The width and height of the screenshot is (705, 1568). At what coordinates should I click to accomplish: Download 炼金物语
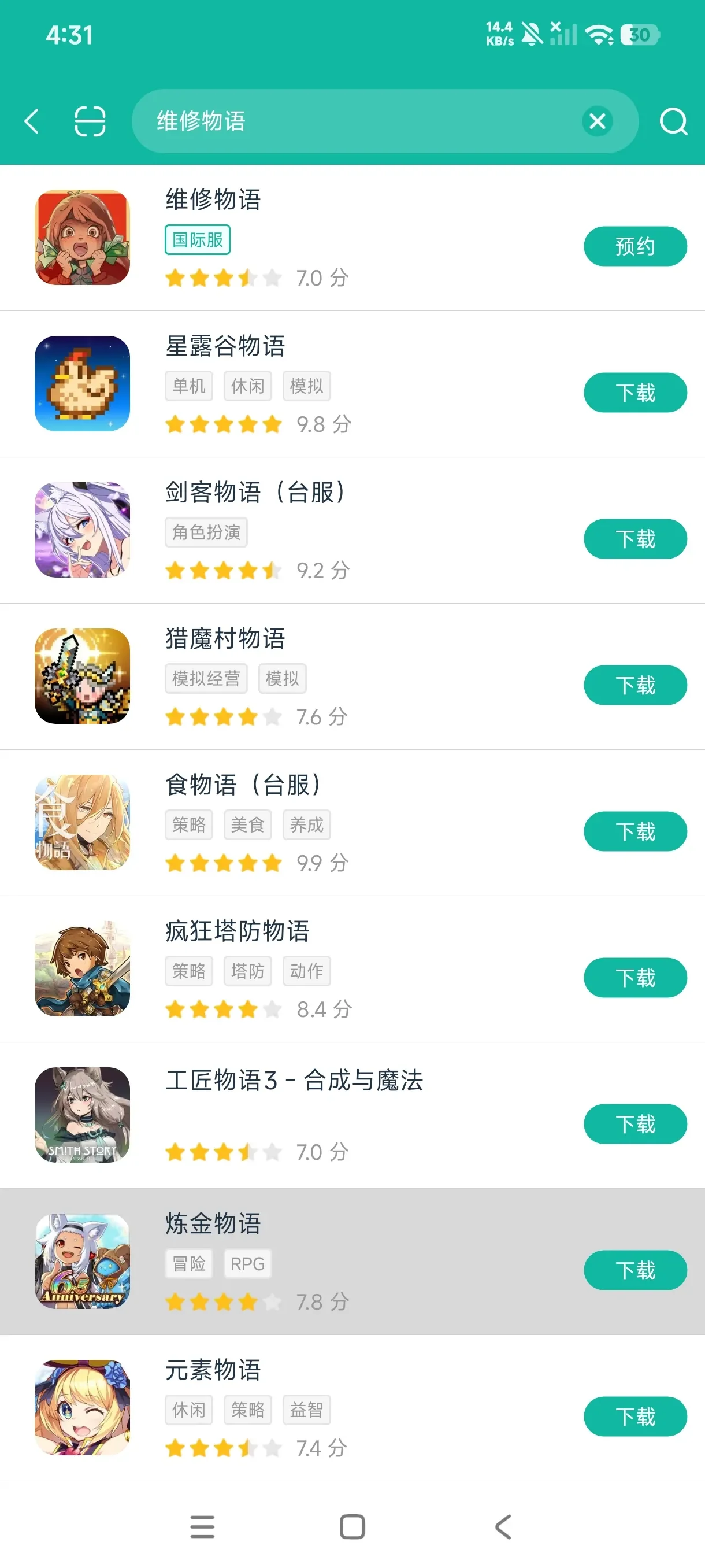[635, 1270]
